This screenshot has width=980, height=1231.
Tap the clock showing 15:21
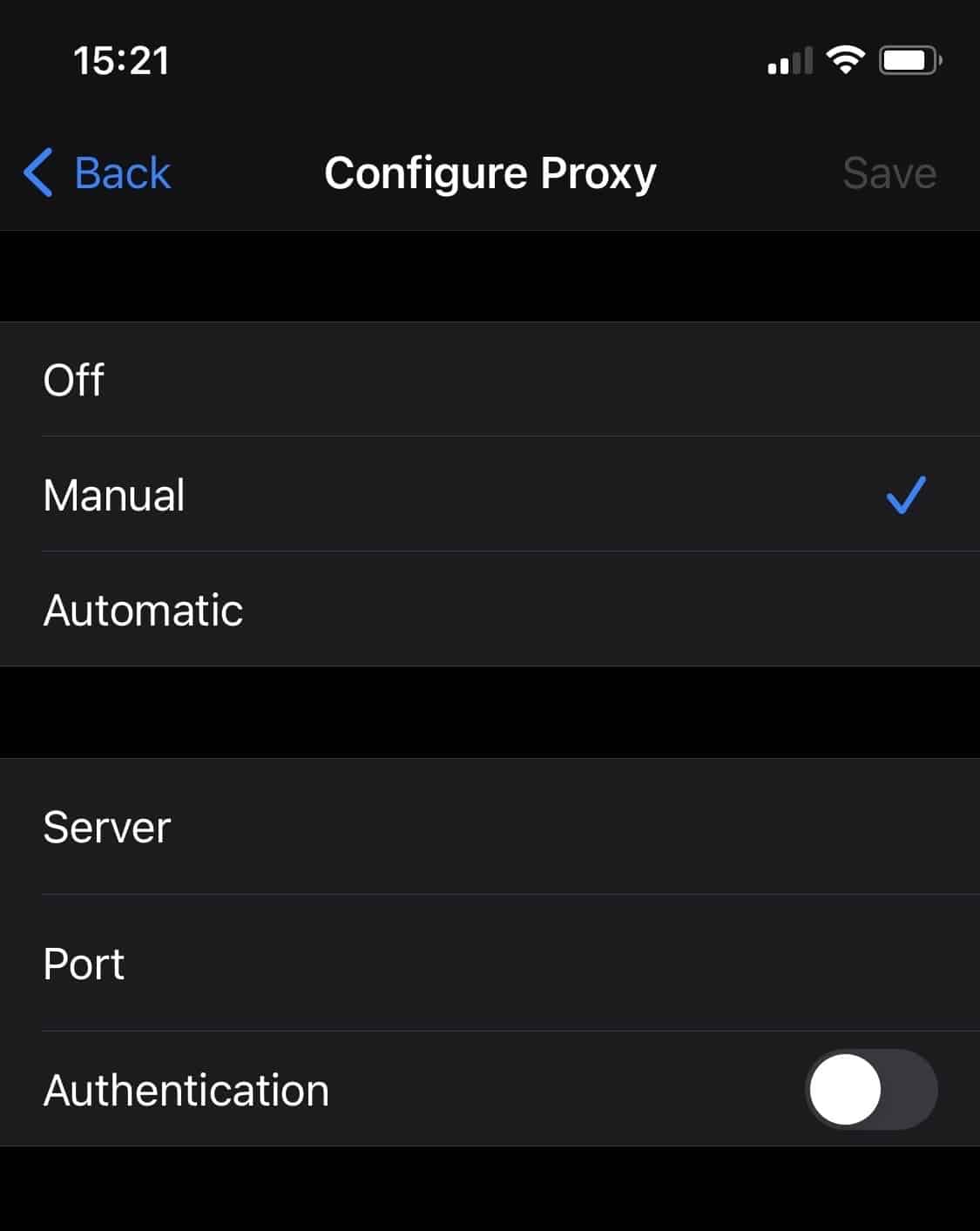click(x=122, y=61)
